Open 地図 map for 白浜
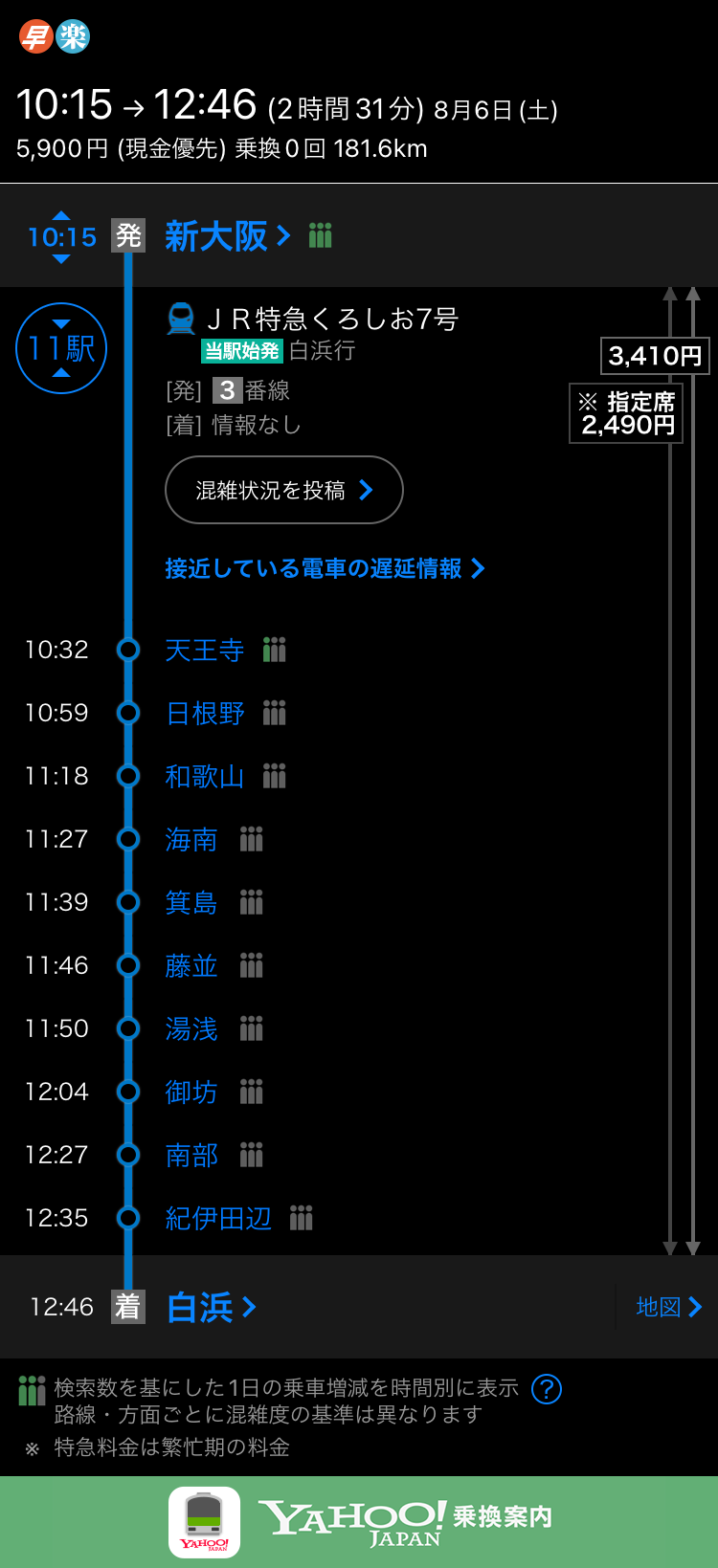 pos(668,1307)
